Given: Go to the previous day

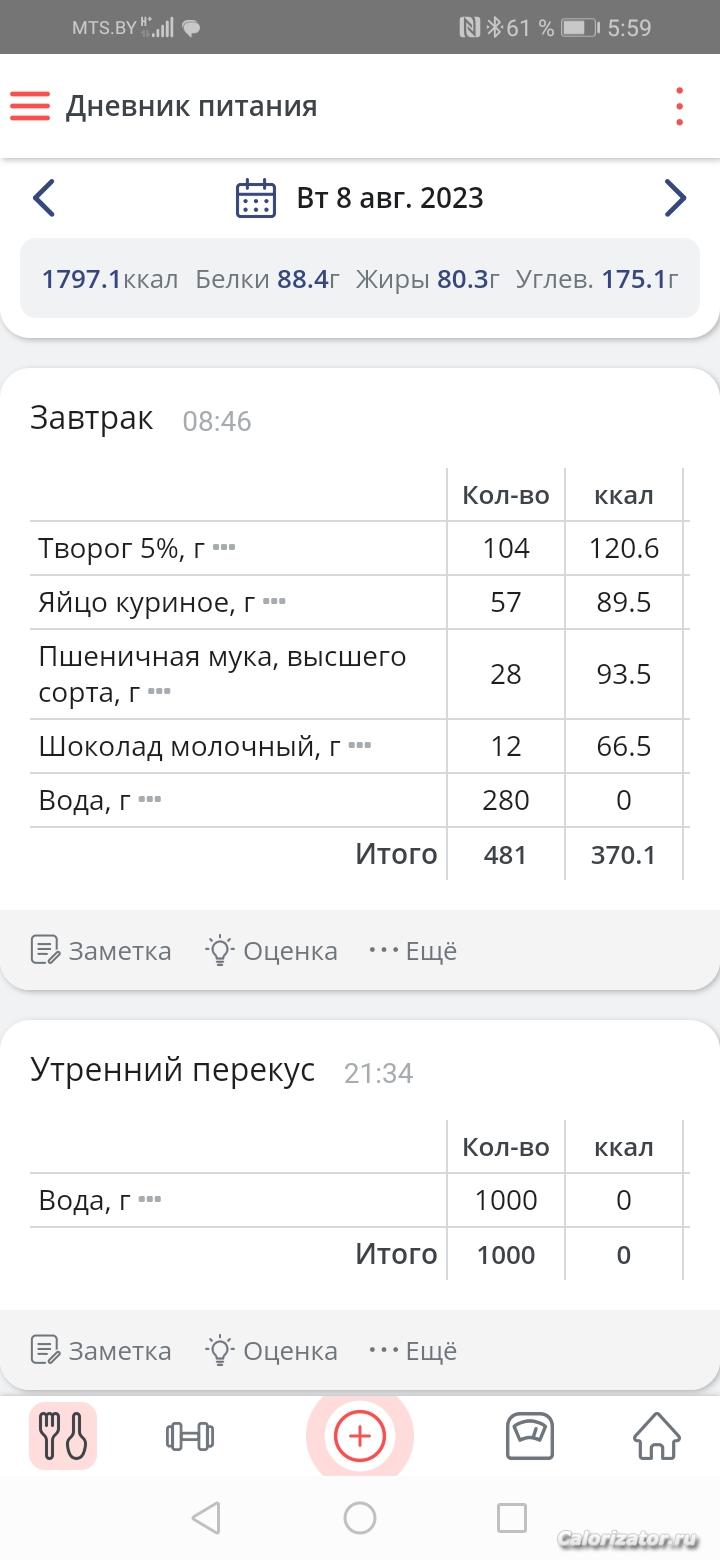Looking at the screenshot, I should coord(43,198).
